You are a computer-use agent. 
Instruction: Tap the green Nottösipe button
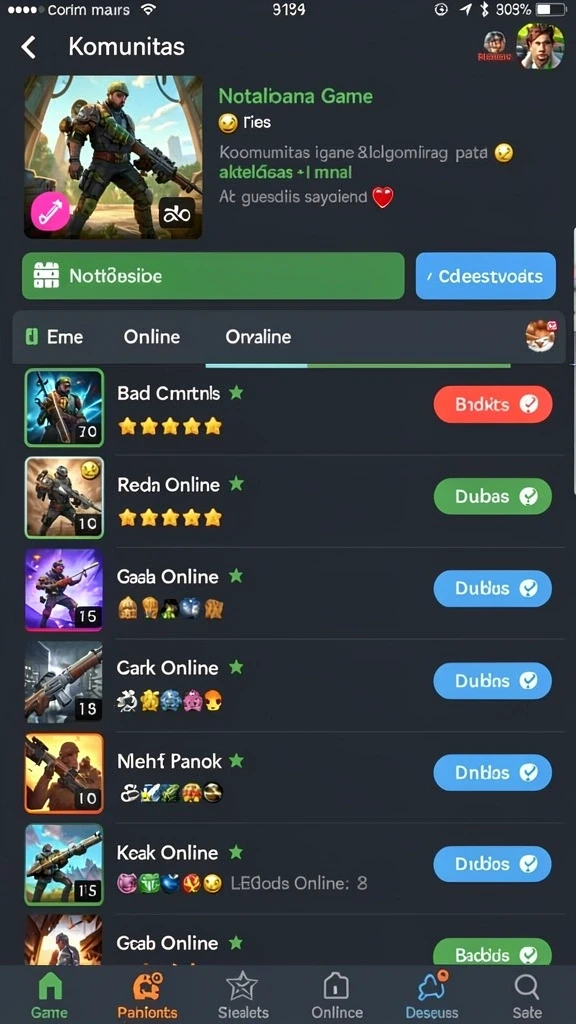214,276
